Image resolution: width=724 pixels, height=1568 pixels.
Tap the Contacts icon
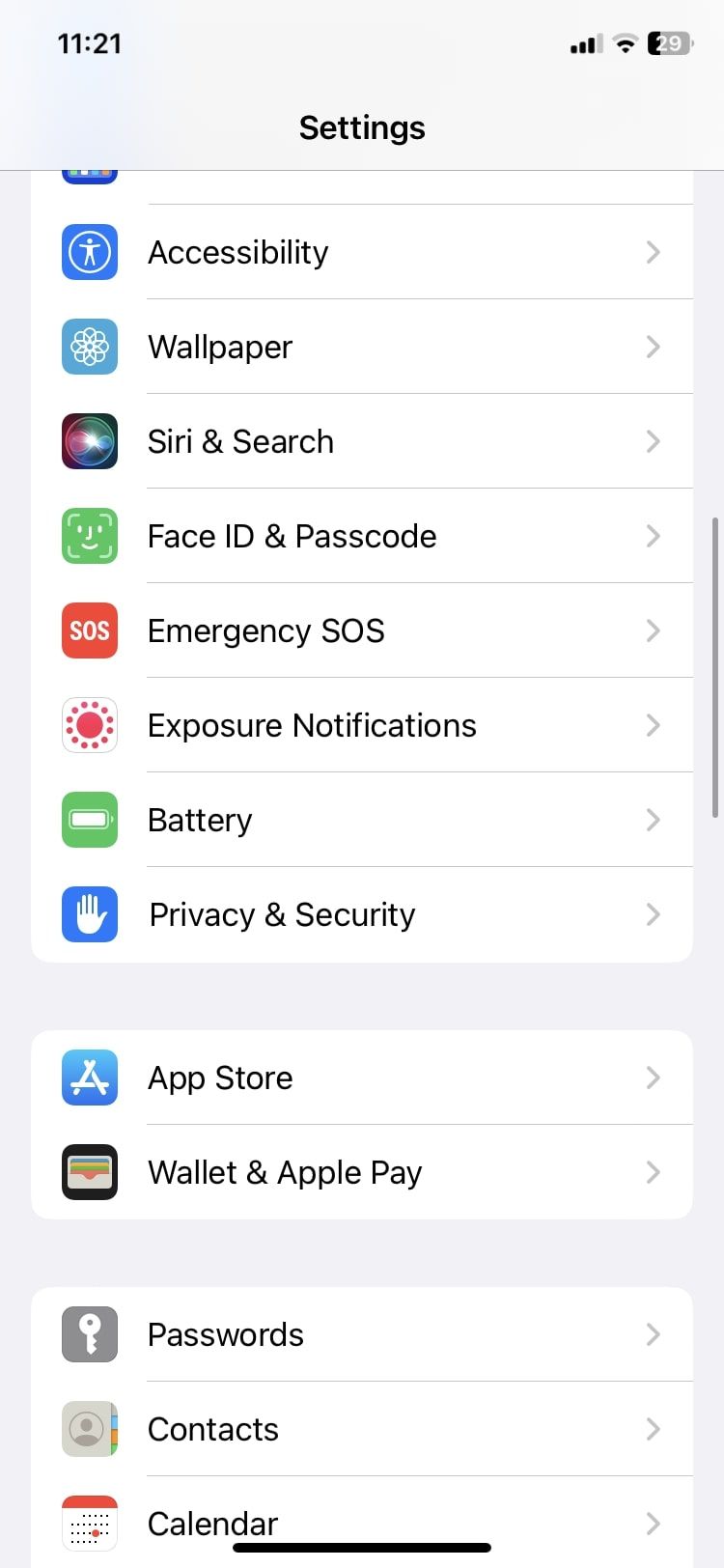89,1429
